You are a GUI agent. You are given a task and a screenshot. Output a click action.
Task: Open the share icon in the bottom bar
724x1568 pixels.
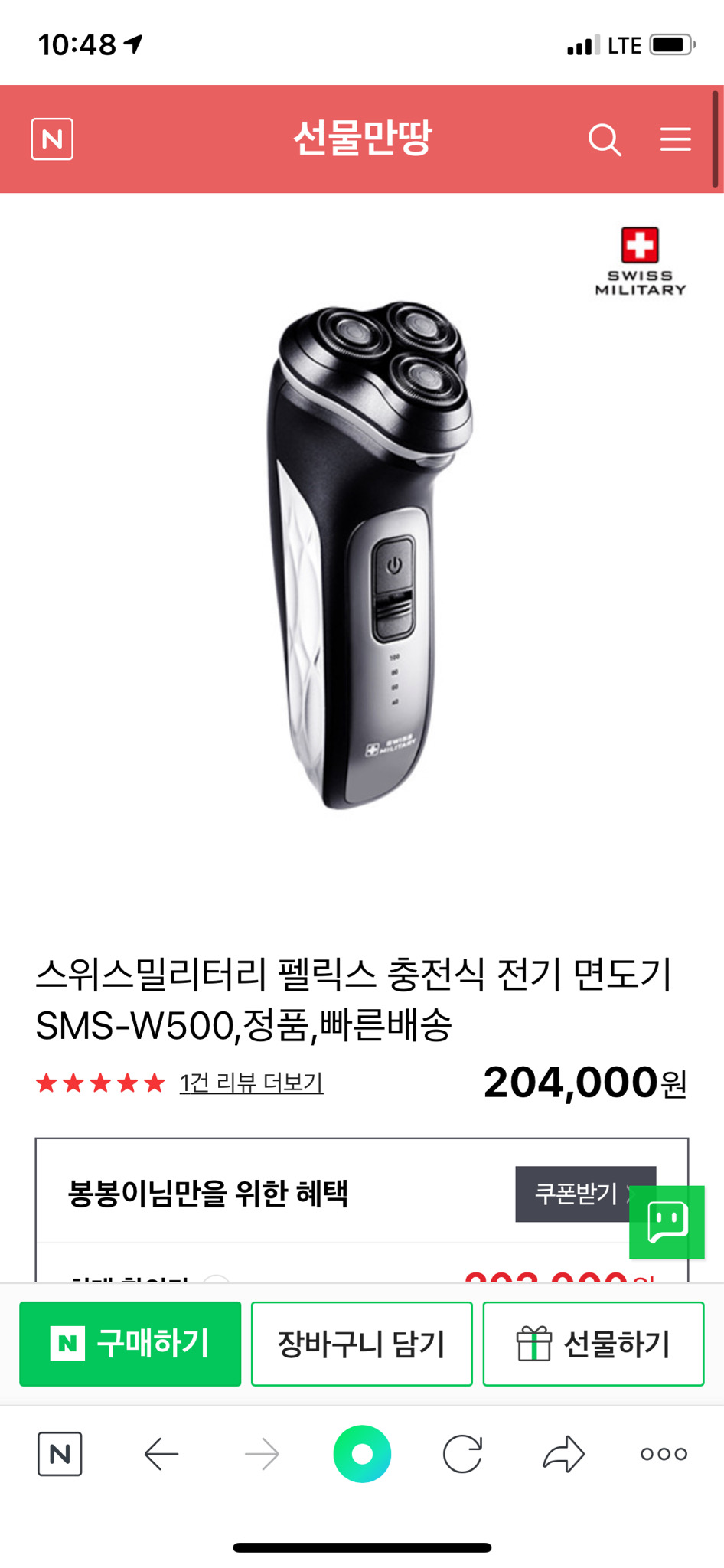point(563,1454)
